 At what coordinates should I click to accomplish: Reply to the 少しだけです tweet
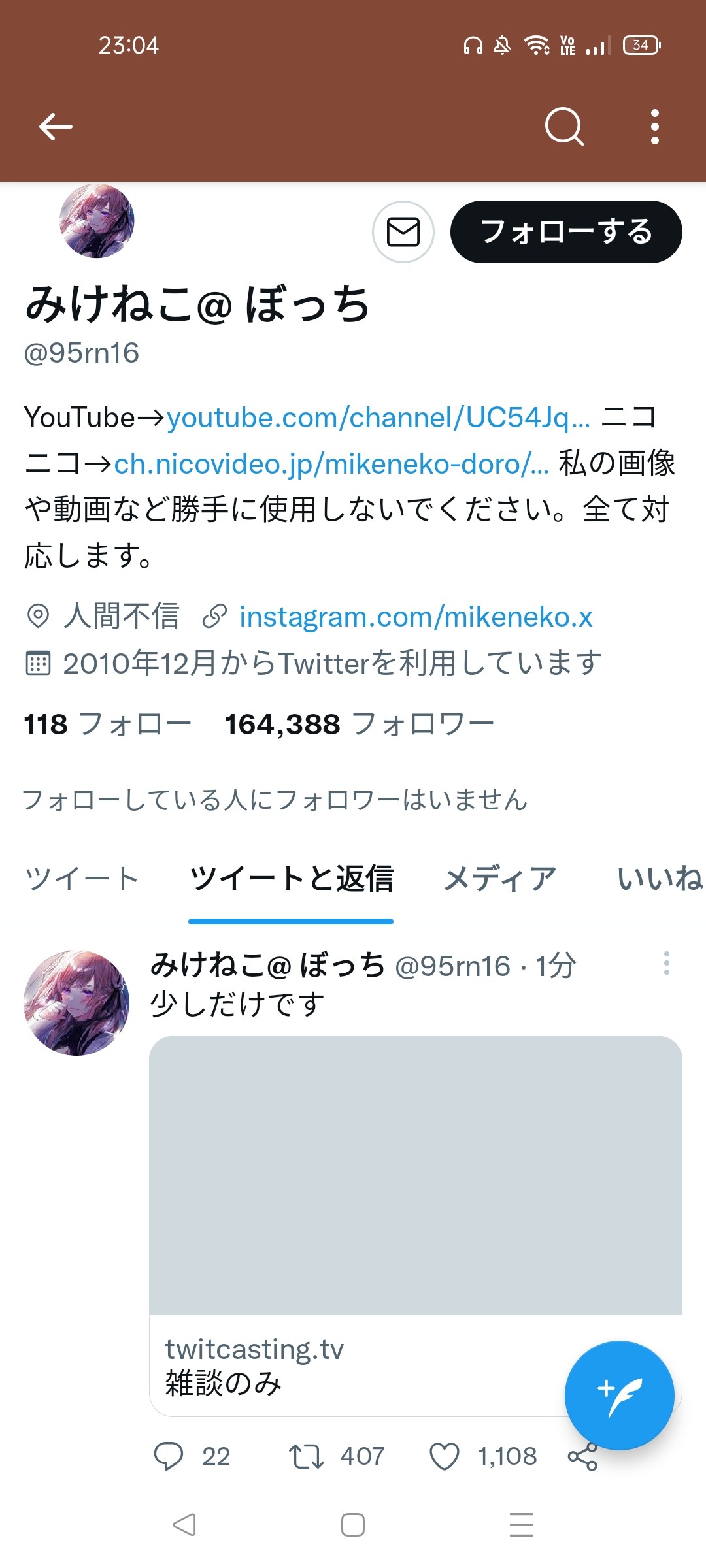(169, 1456)
